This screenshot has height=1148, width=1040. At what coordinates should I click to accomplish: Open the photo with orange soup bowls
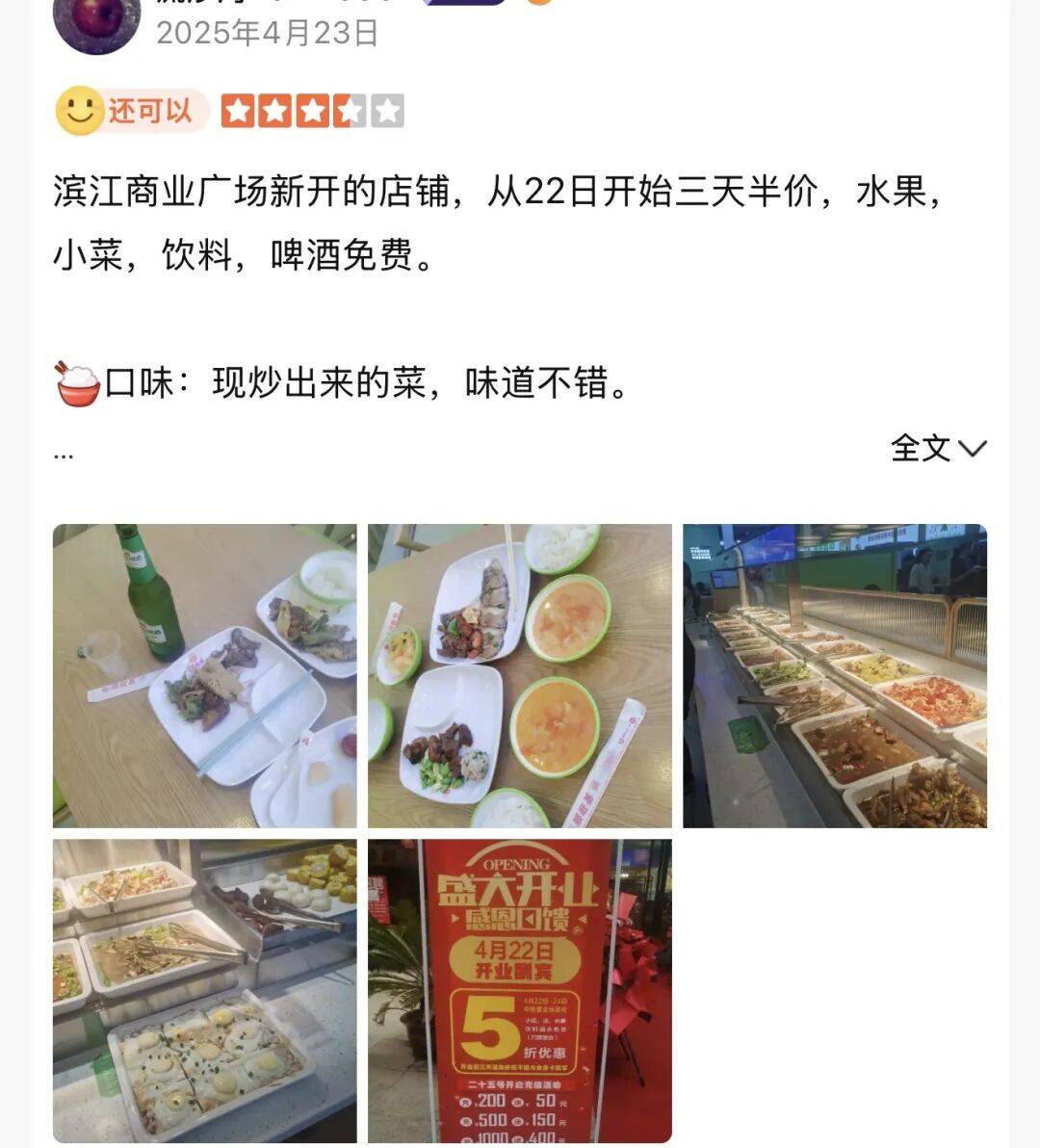click(520, 675)
